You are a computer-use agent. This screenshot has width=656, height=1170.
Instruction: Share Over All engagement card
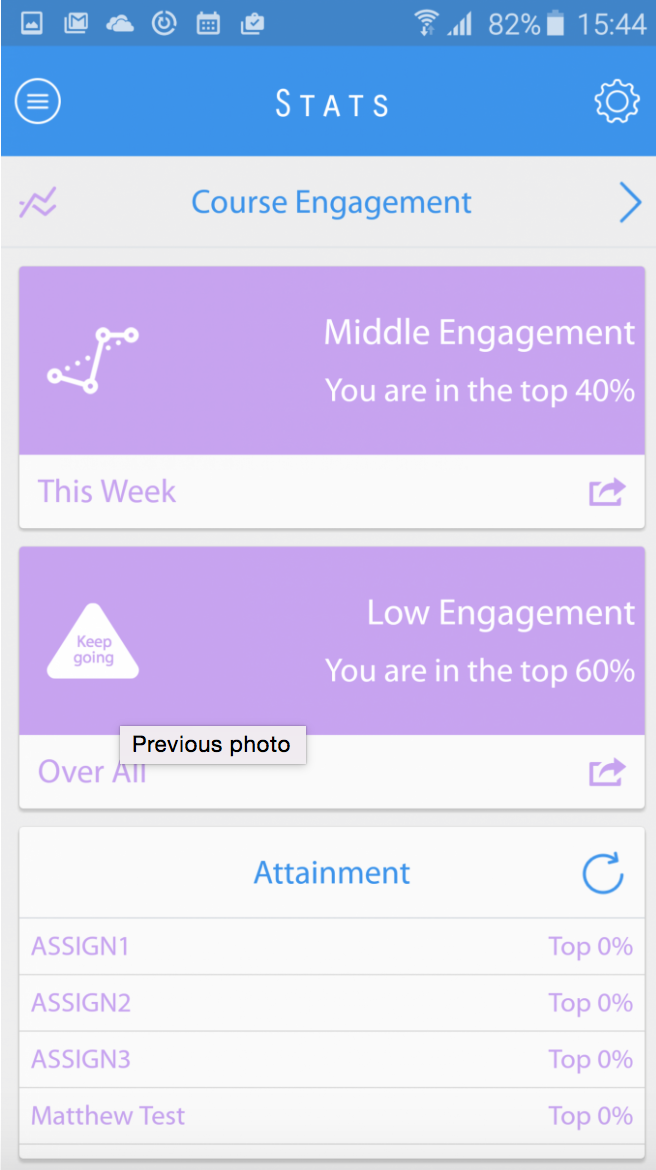(x=607, y=772)
